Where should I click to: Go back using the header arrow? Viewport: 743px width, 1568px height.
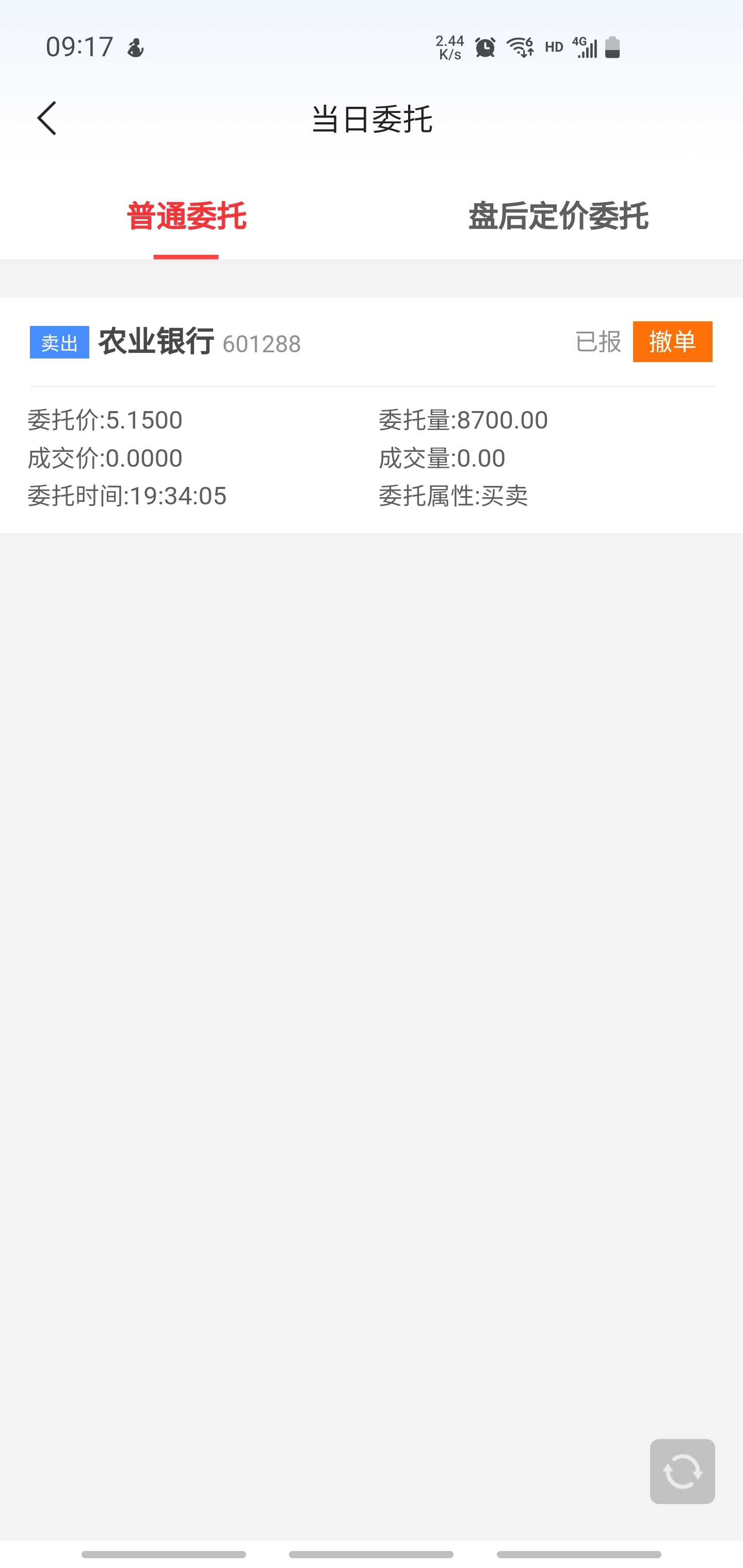click(47, 118)
